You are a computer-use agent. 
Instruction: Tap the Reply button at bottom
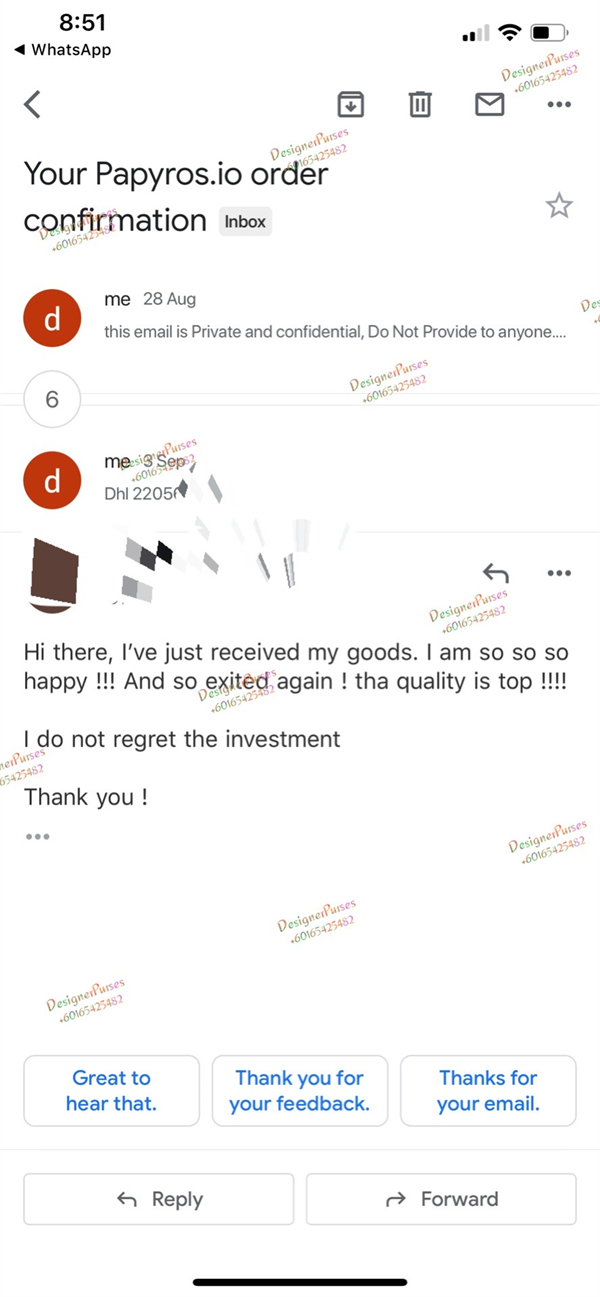coord(158,1199)
